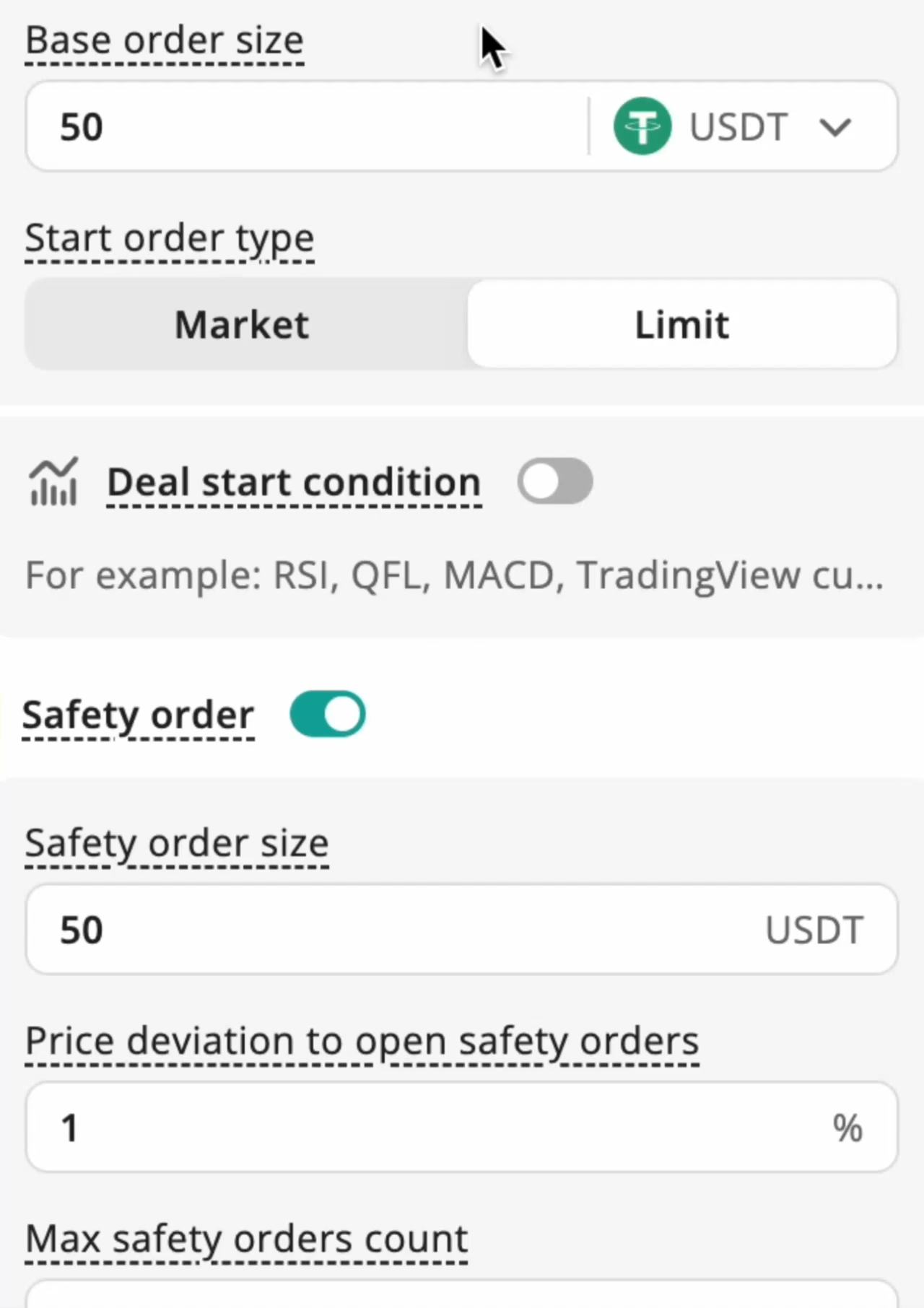Open the Base order size tooltip

tap(165, 41)
